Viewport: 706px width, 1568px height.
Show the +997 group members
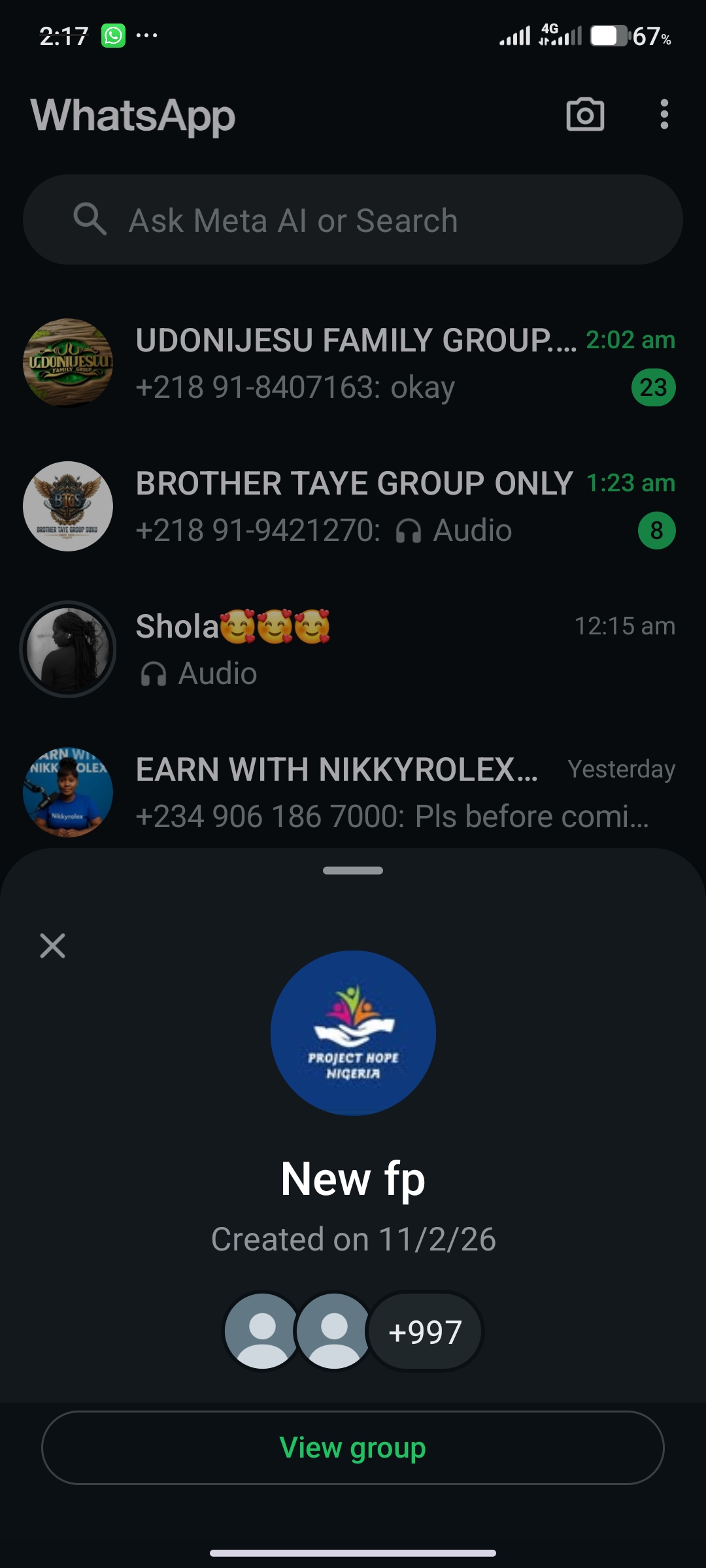(x=425, y=1331)
